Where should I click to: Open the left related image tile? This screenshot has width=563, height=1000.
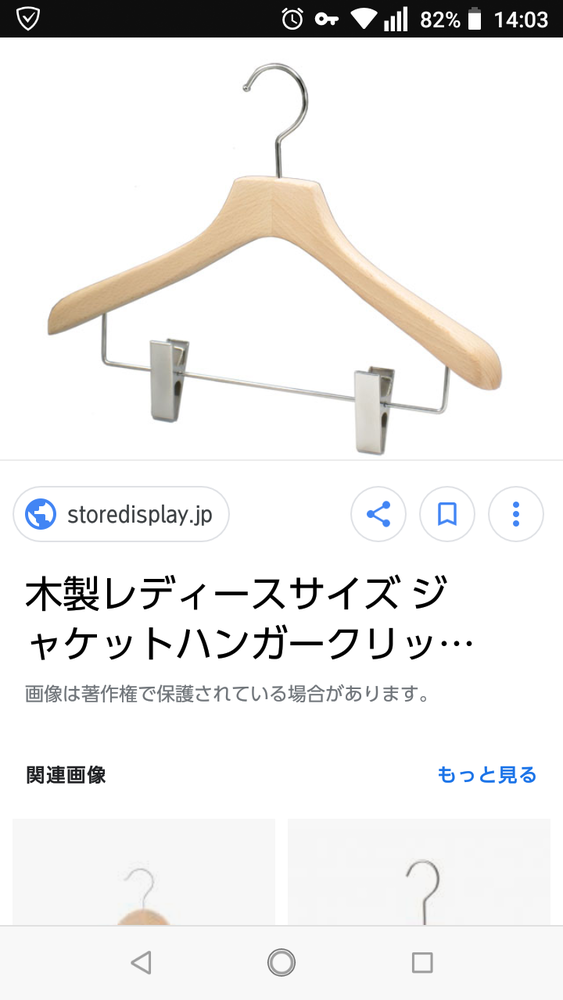144,872
